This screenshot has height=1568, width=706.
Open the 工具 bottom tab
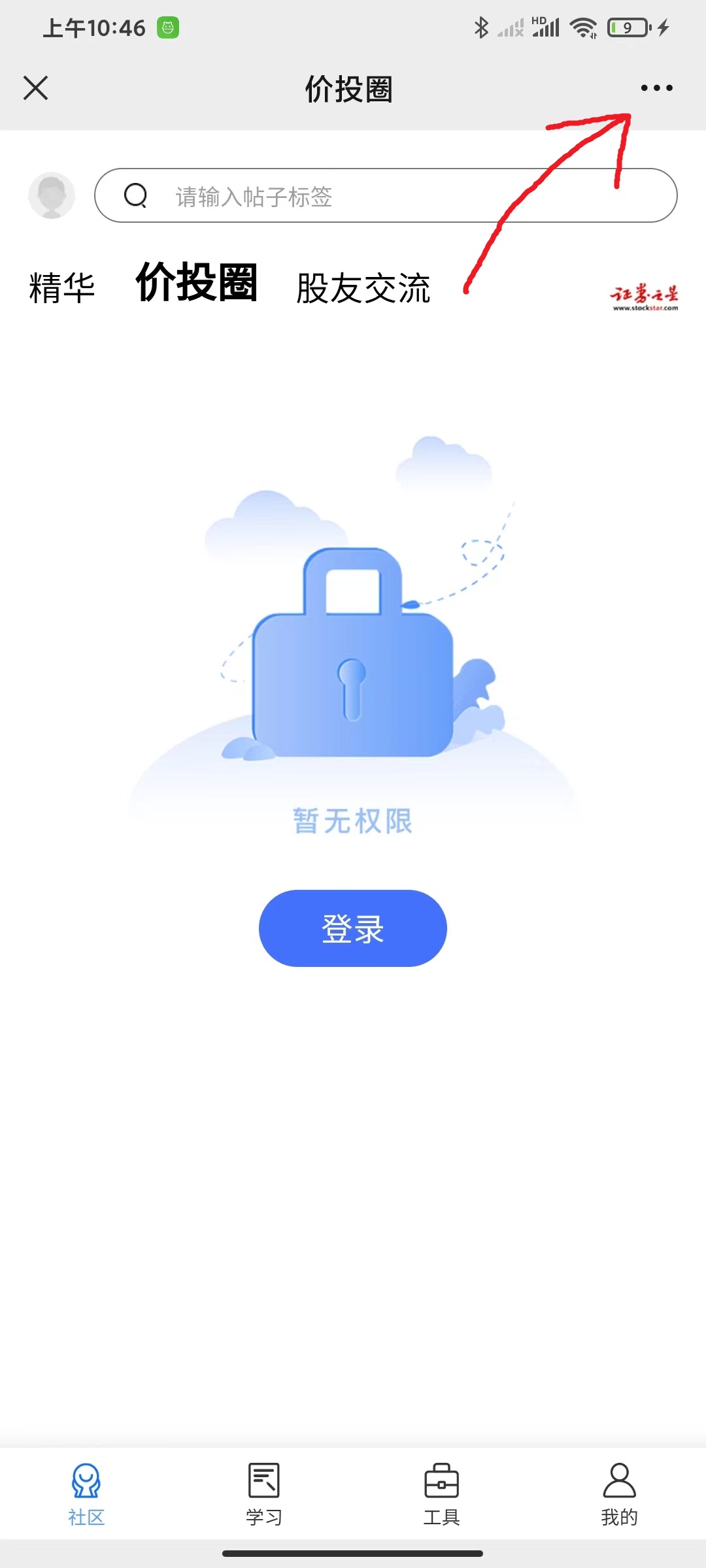point(442,1494)
